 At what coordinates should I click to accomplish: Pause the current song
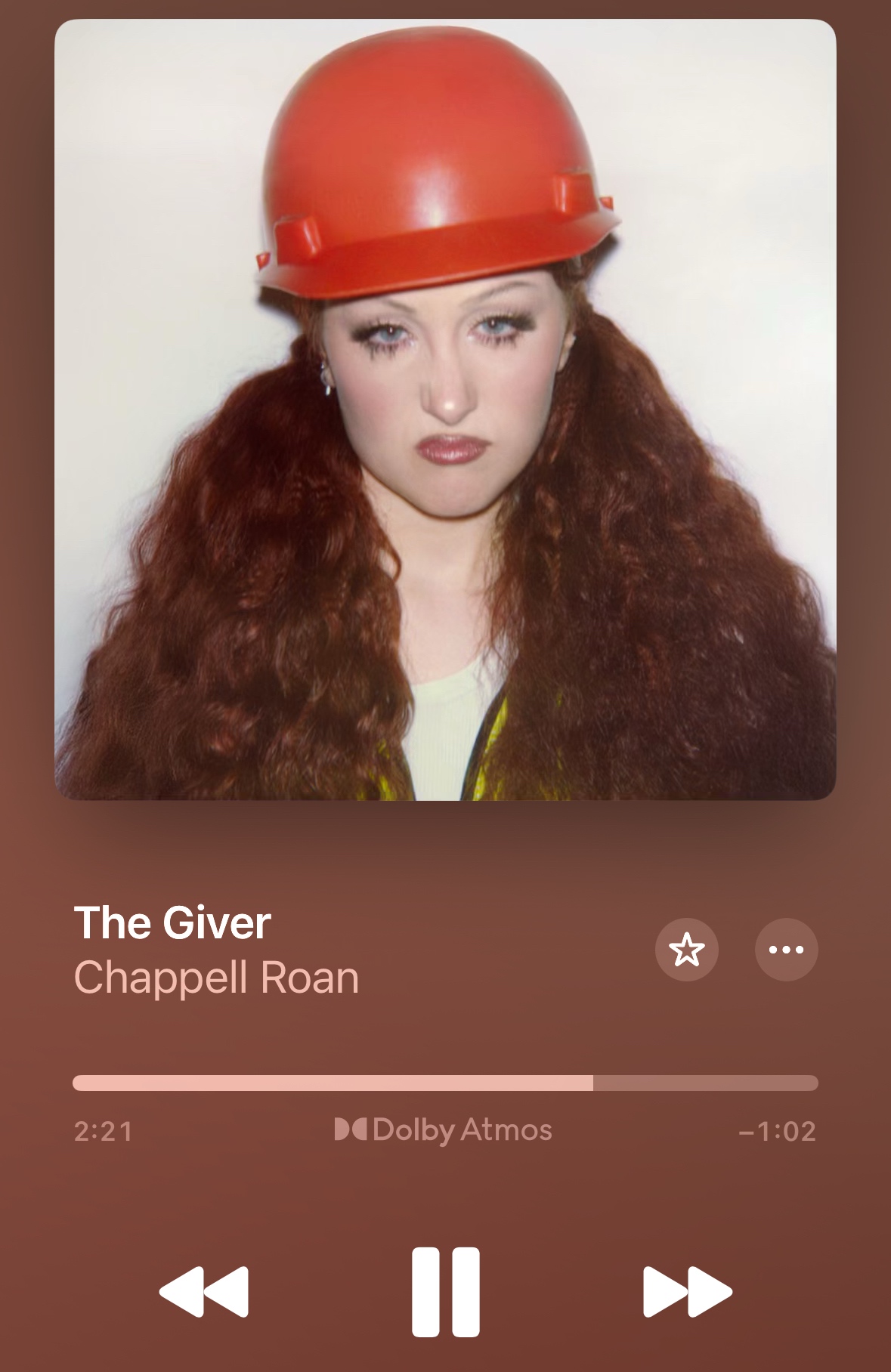click(x=445, y=1291)
